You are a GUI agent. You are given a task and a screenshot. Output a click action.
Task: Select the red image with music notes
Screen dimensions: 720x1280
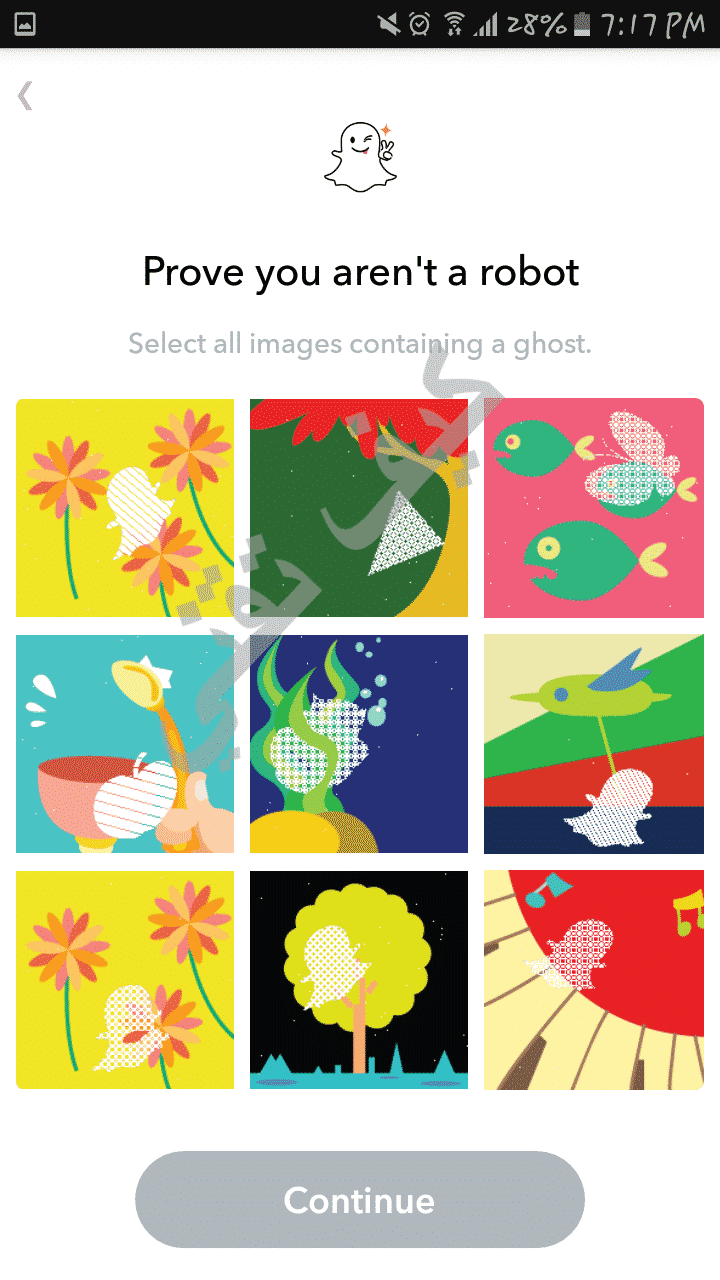click(594, 980)
